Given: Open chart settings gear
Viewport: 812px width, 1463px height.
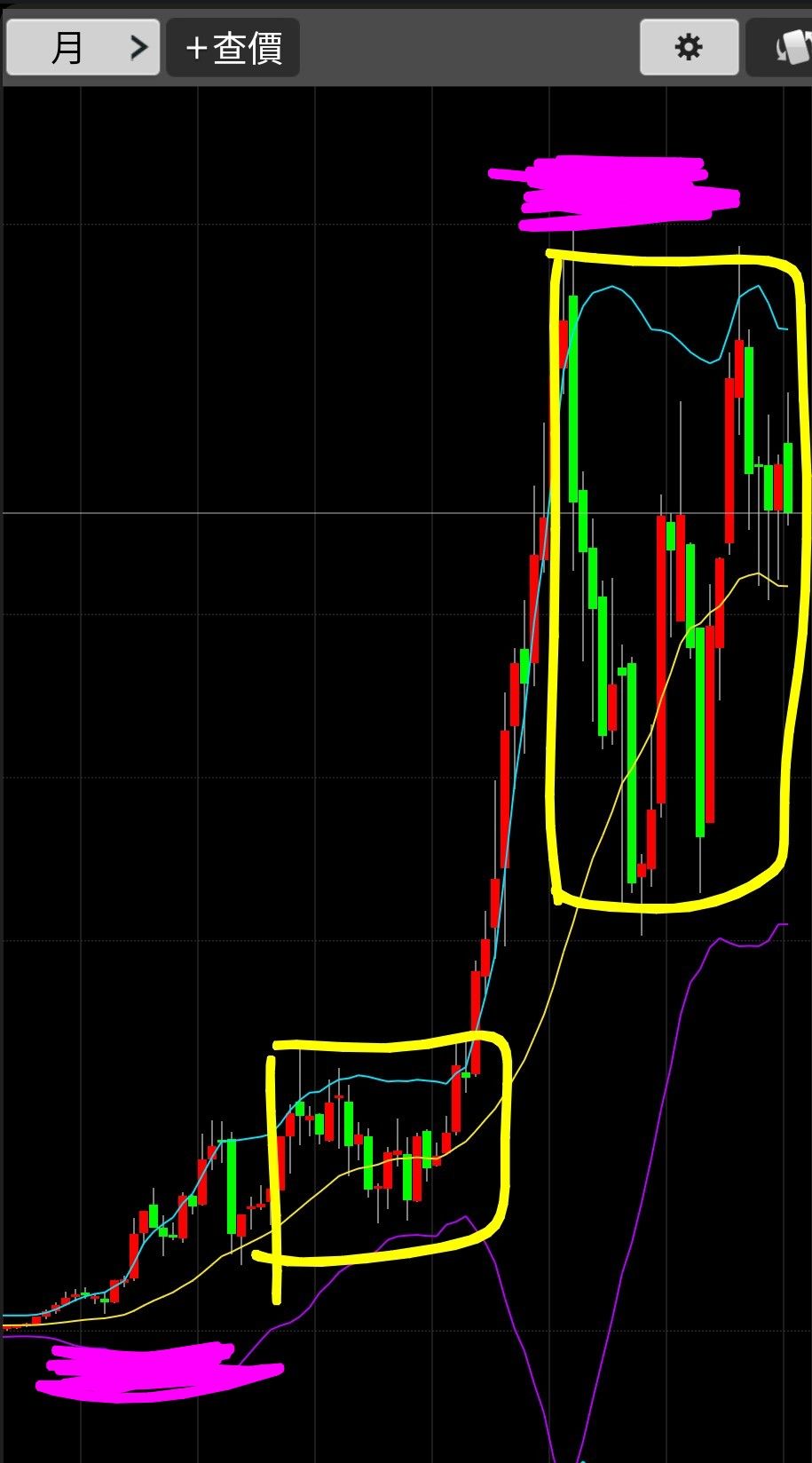Looking at the screenshot, I should [689, 47].
